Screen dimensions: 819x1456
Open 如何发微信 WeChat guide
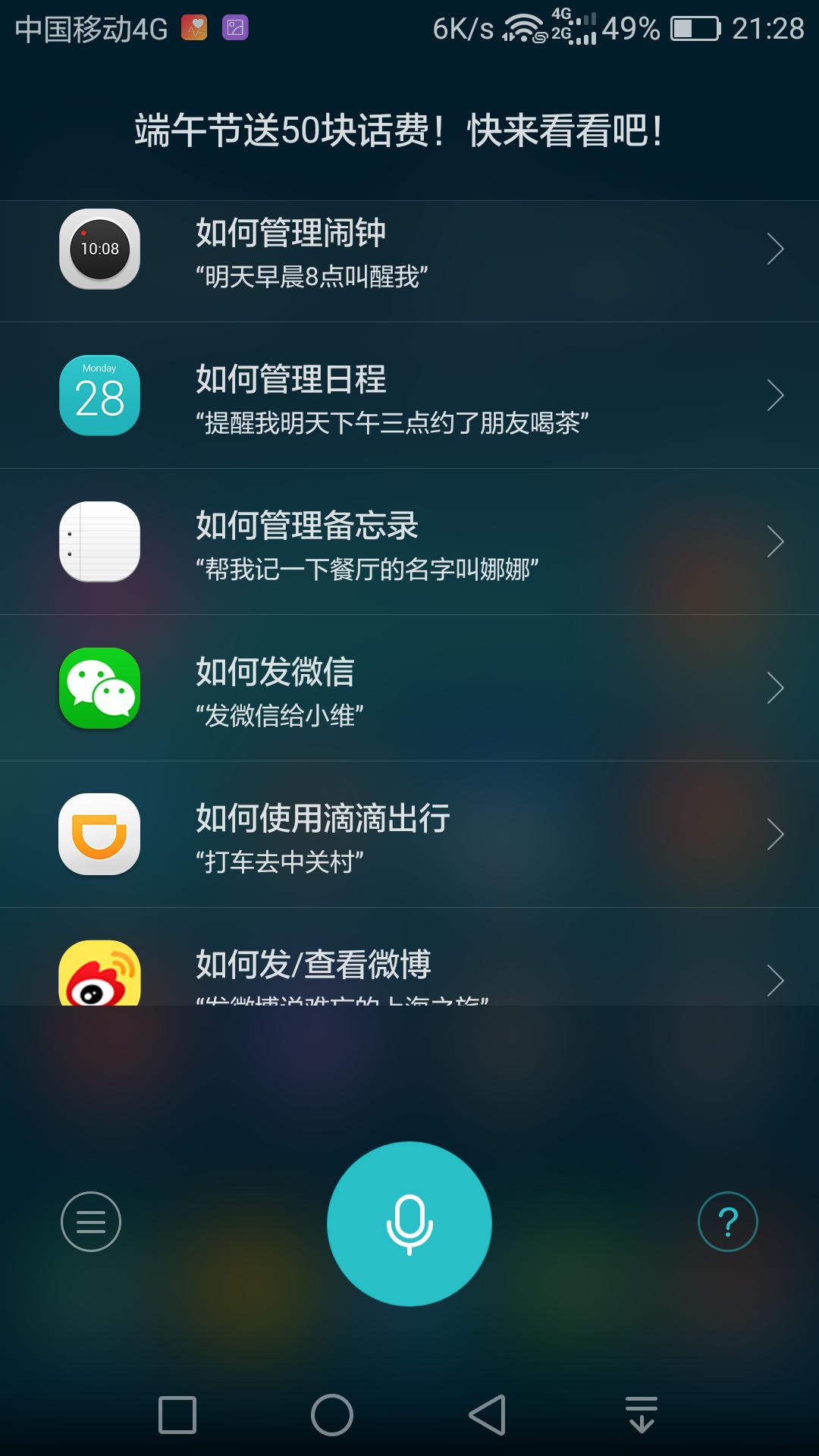coord(409,689)
